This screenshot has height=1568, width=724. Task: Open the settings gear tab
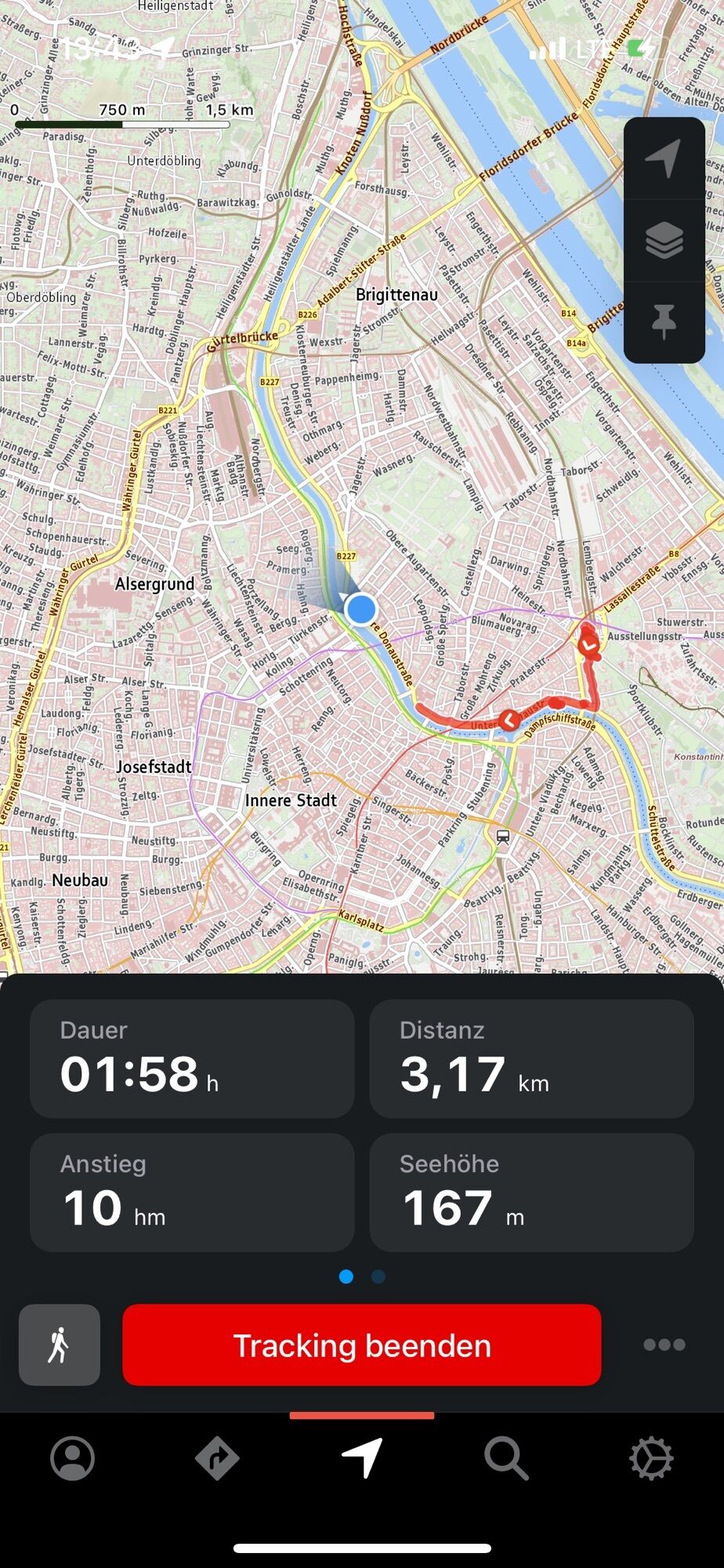[x=651, y=1459]
